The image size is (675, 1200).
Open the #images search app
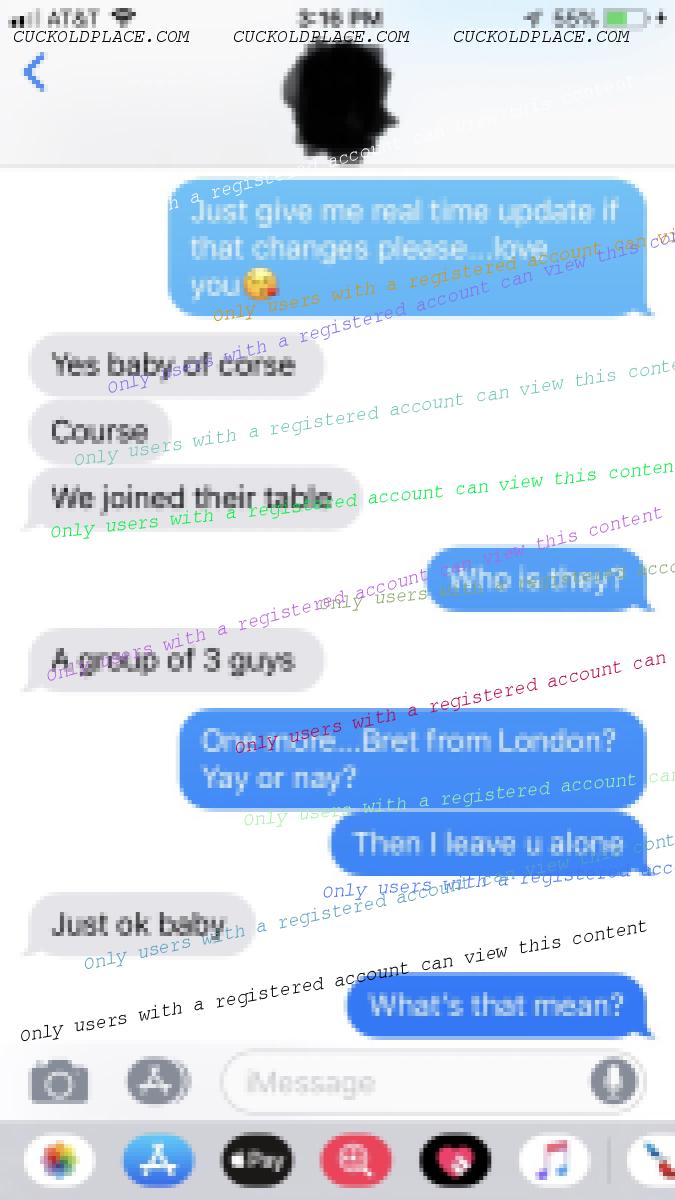click(356, 1161)
